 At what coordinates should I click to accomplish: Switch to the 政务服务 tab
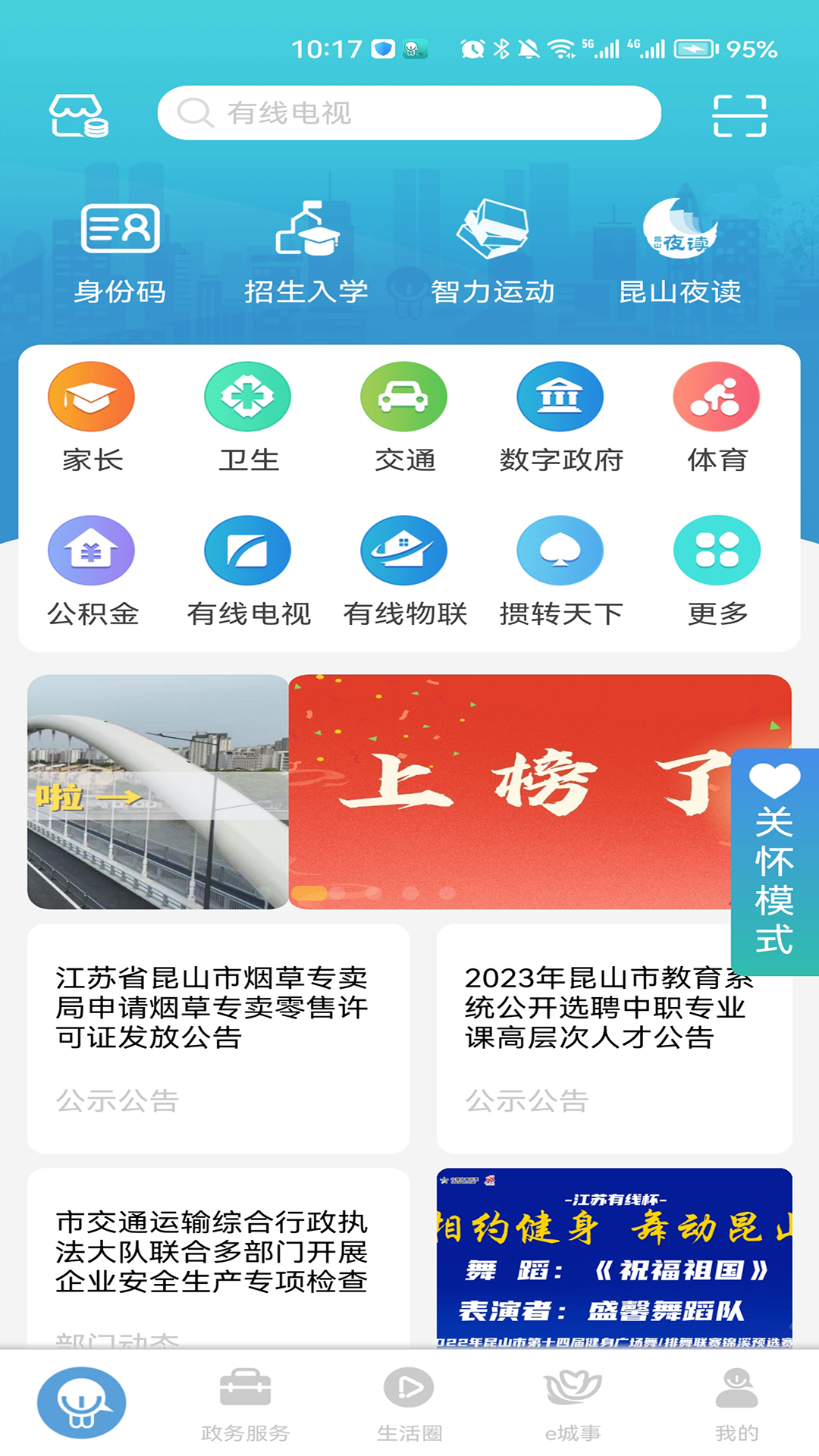pyautogui.click(x=245, y=1404)
